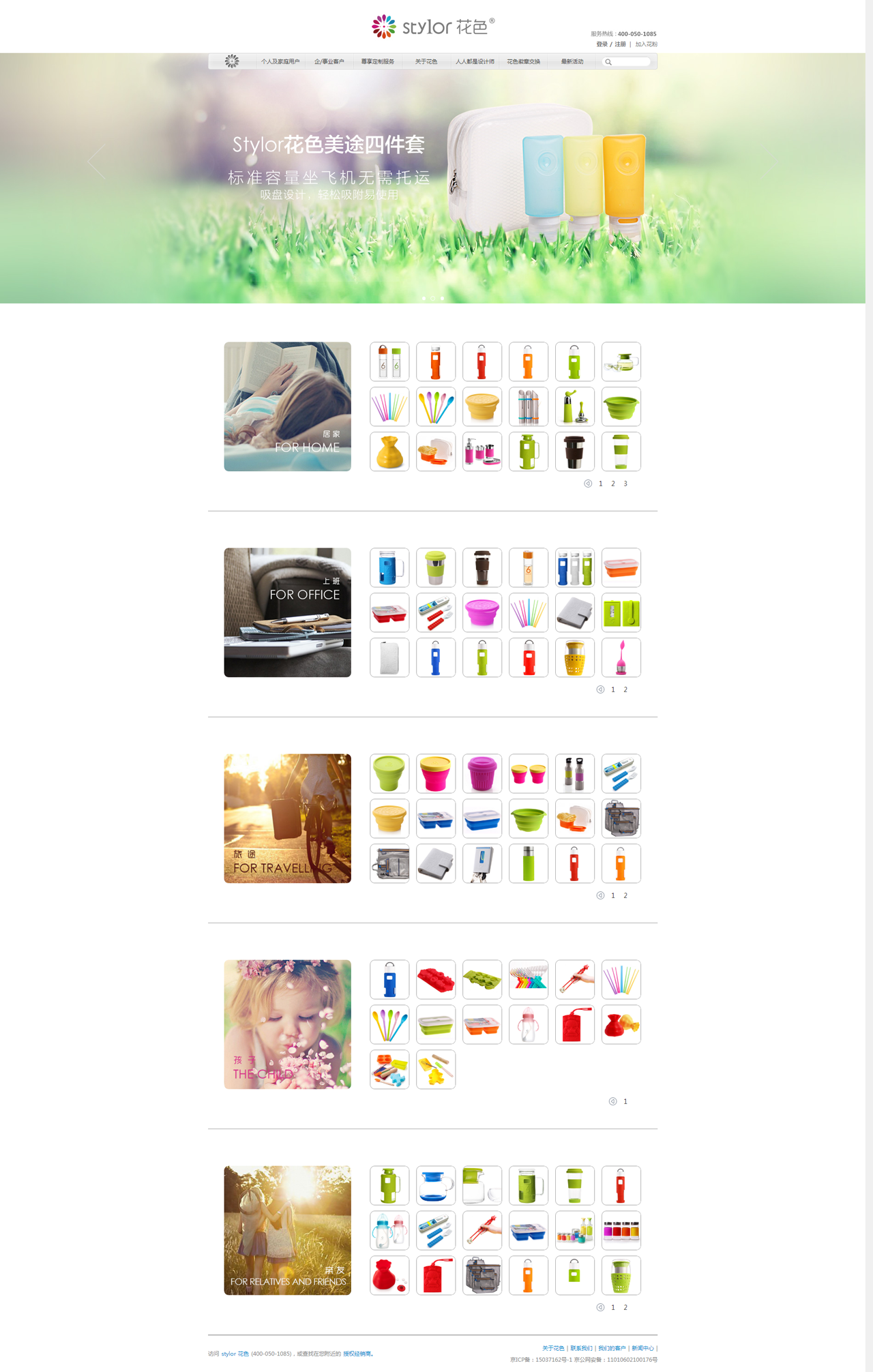Go to 花色徽章交换 page
The height and width of the screenshot is (1372, 873).
(523, 62)
